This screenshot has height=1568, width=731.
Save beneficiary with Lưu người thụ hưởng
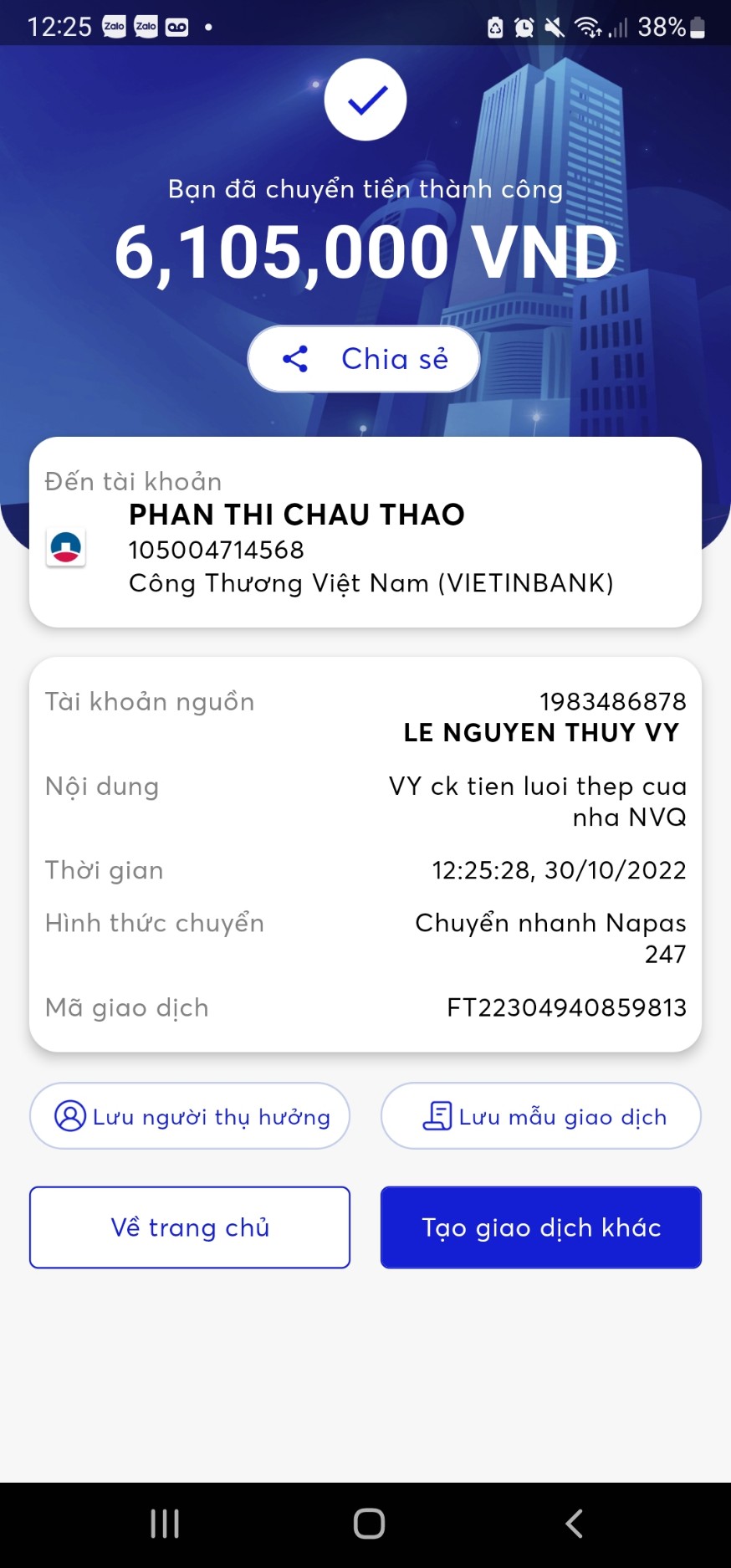click(x=190, y=1116)
